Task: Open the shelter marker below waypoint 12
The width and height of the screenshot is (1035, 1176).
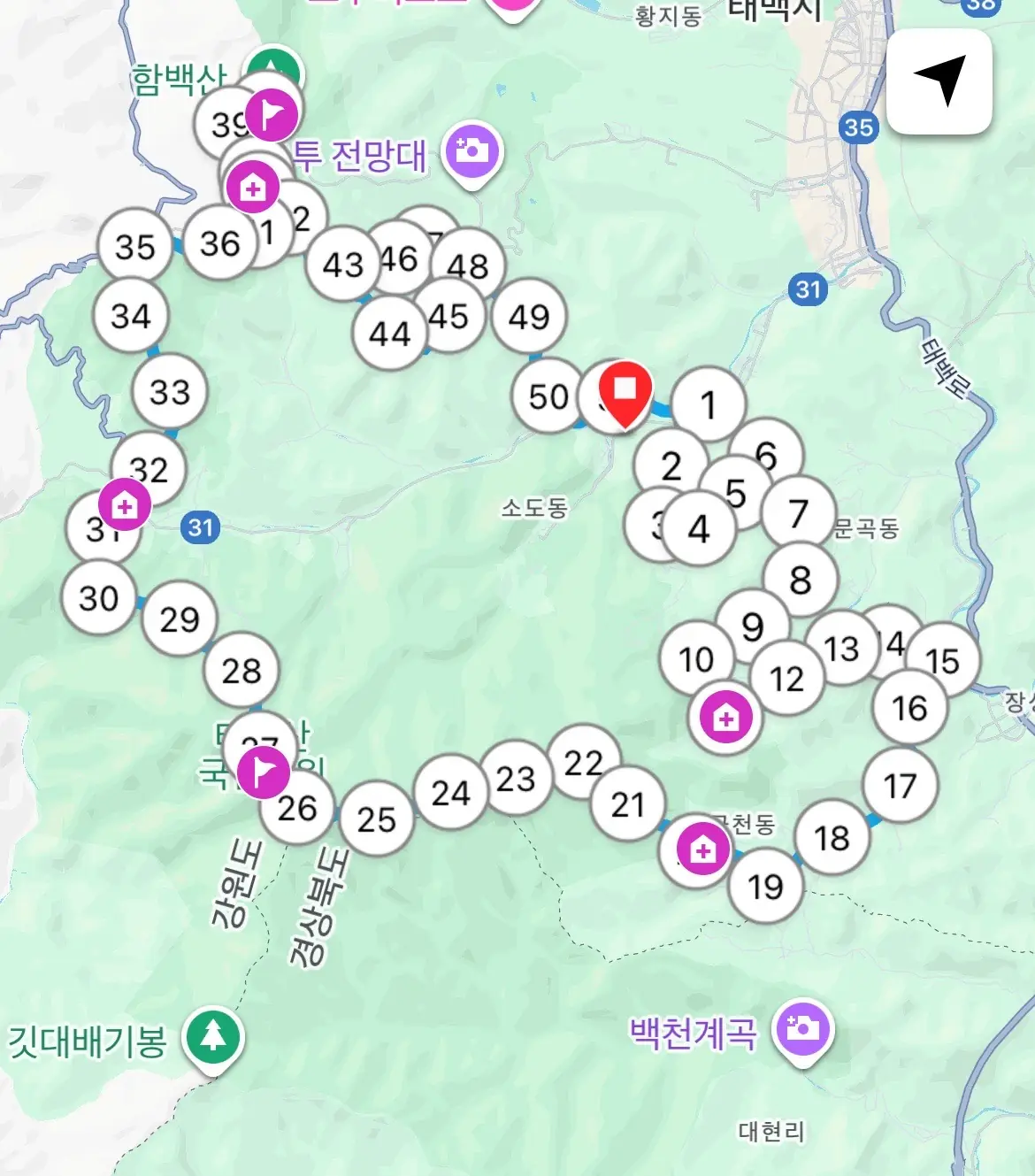Action: pyautogui.click(x=725, y=717)
